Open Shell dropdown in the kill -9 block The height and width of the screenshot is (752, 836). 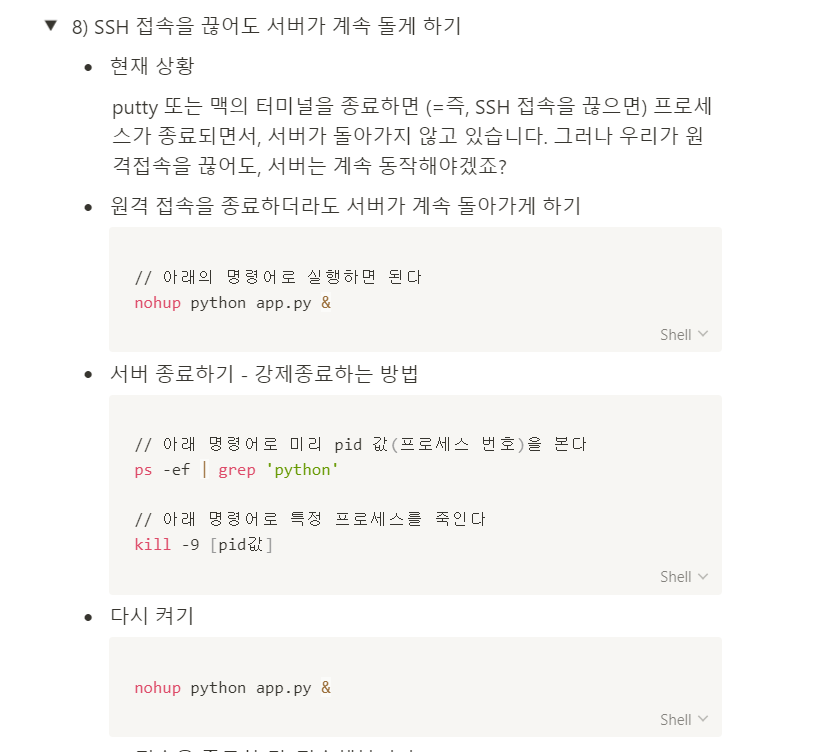click(684, 576)
